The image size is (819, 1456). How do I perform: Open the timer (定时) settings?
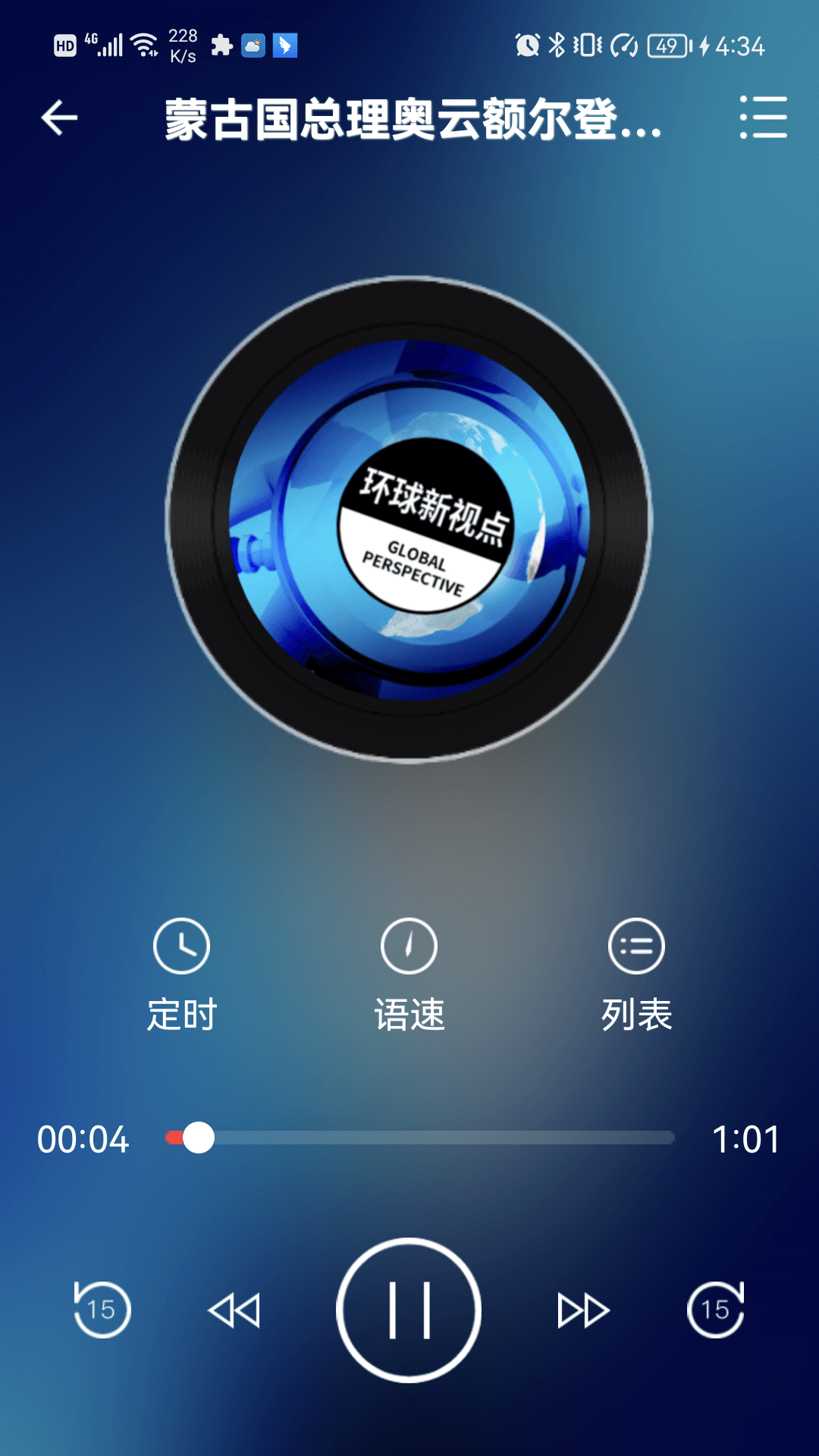click(182, 946)
